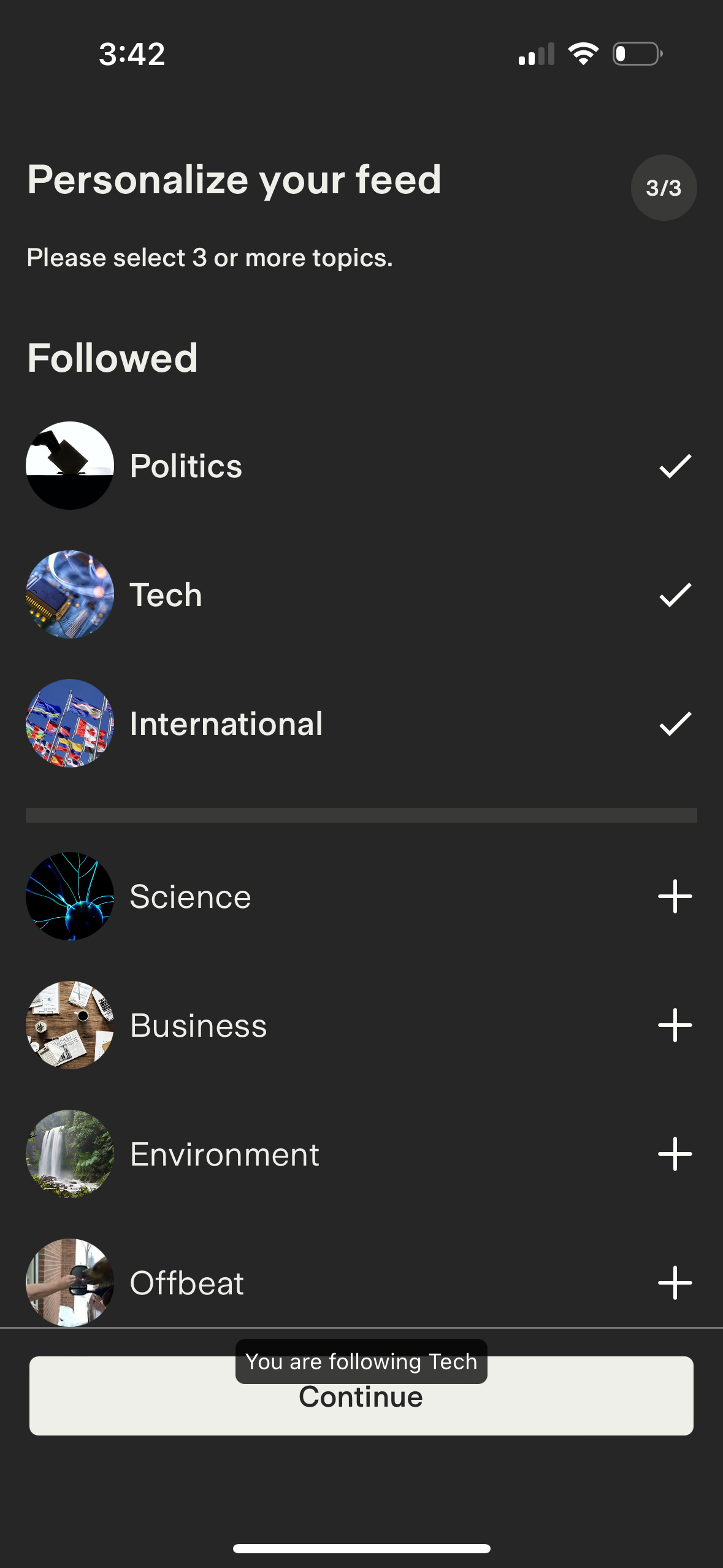Image resolution: width=723 pixels, height=1568 pixels.
Task: Deselect International using its checkmark
Action: pyautogui.click(x=675, y=724)
